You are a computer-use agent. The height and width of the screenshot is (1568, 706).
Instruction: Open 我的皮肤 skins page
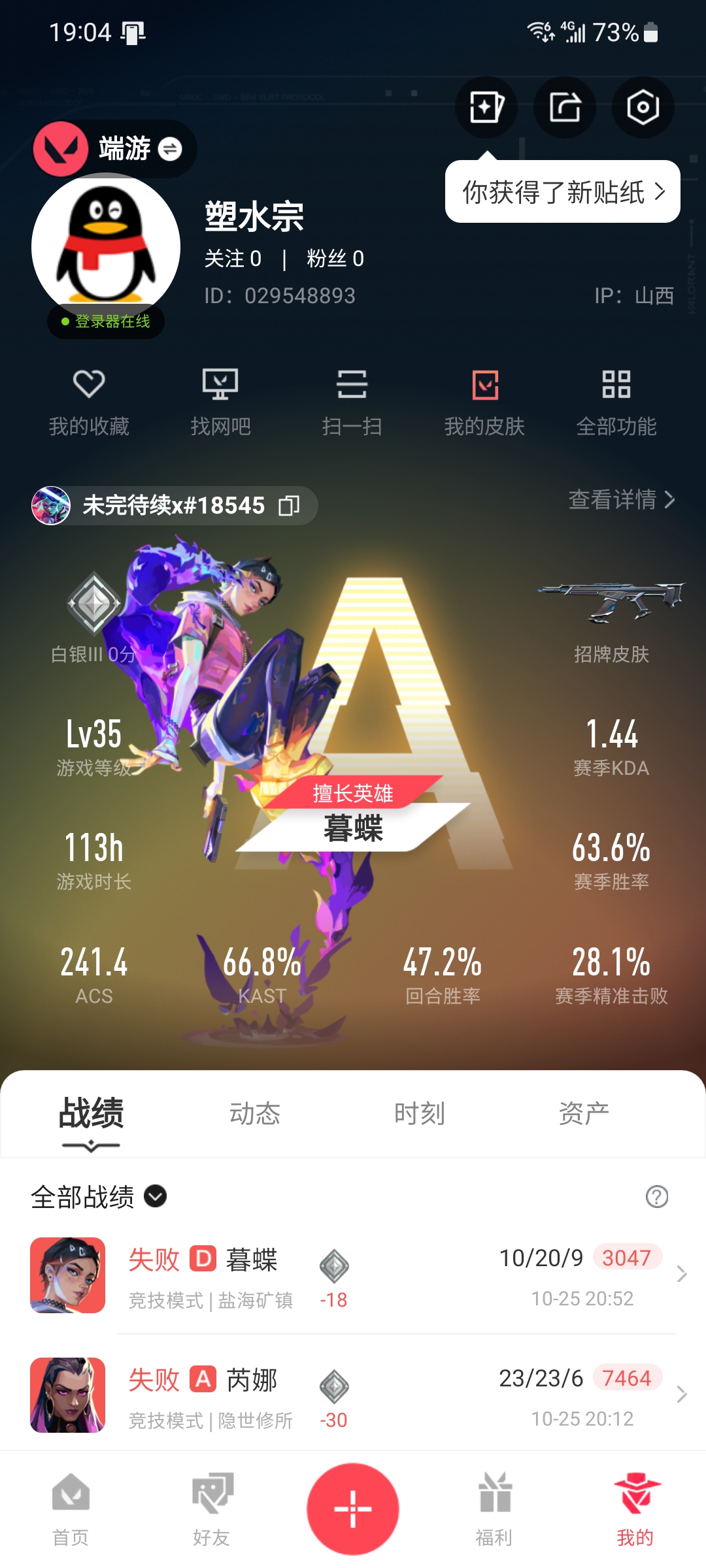(484, 400)
